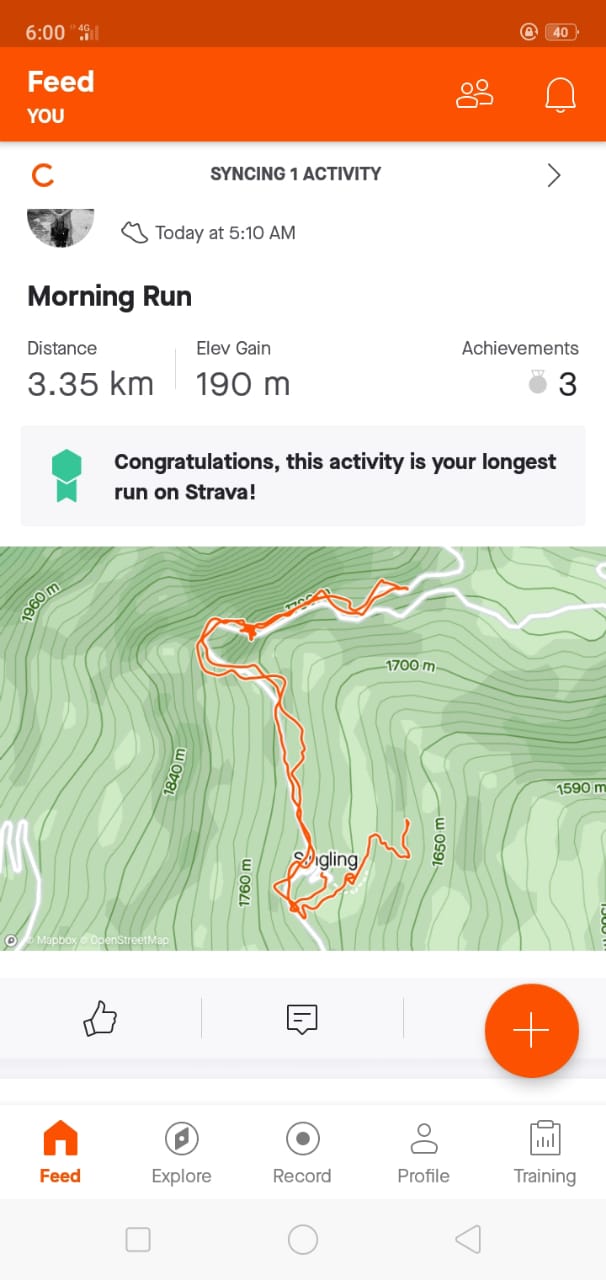Switch to the Explore tab
This screenshot has width=606, height=1280.
(181, 1152)
